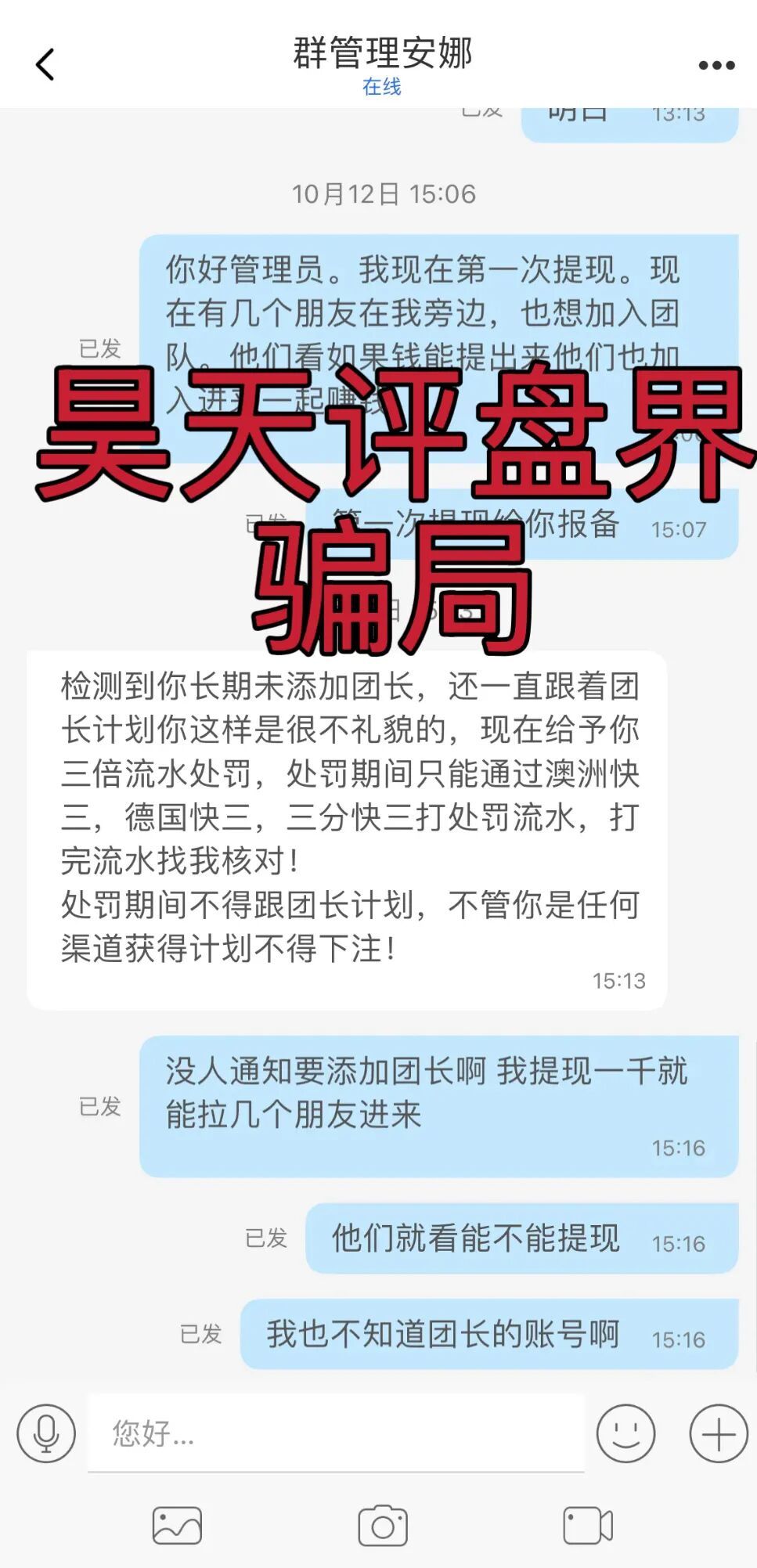Tap the back arrow to leave chat
Viewport: 757px width, 1568px height.
coord(45,64)
